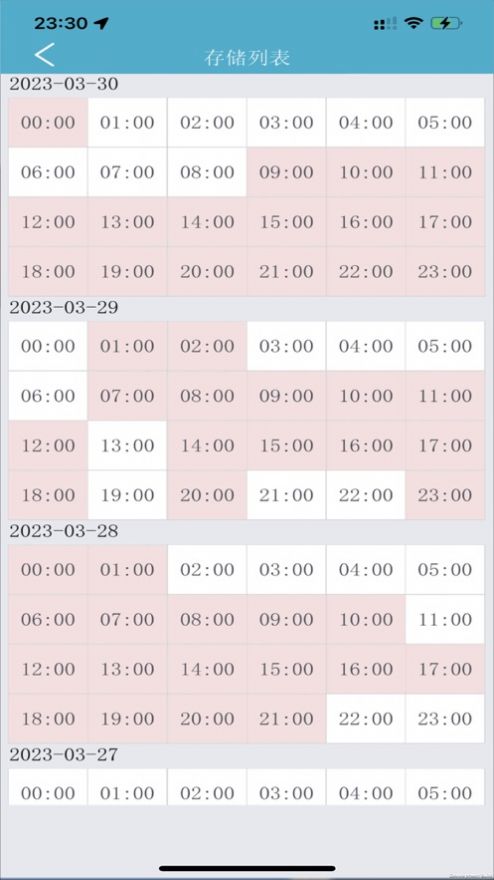Open the 00:00 recording on 2023-03-30
This screenshot has height=880, width=494.
coord(48,122)
